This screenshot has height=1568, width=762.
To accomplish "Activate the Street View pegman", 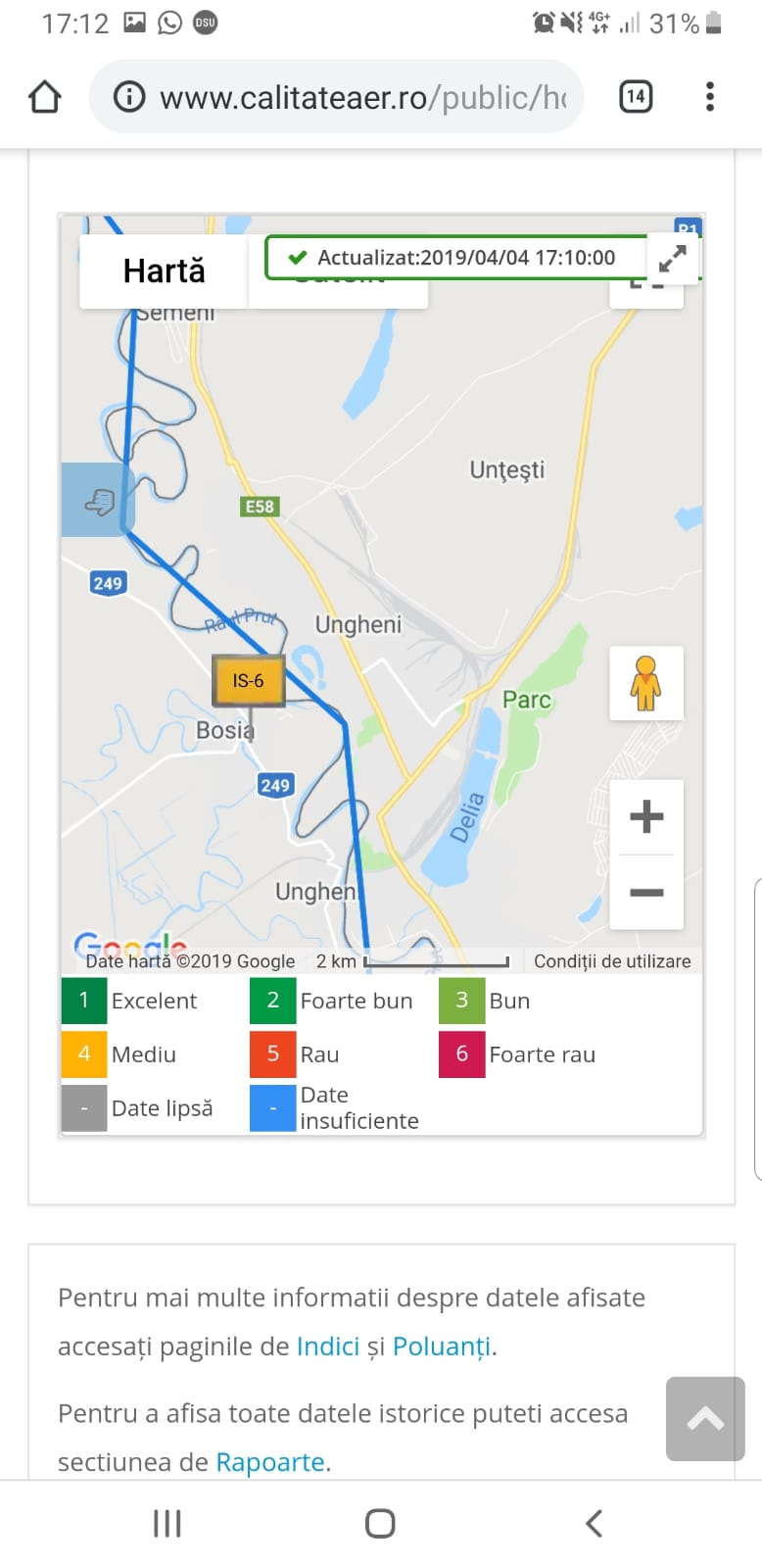I will [x=645, y=683].
